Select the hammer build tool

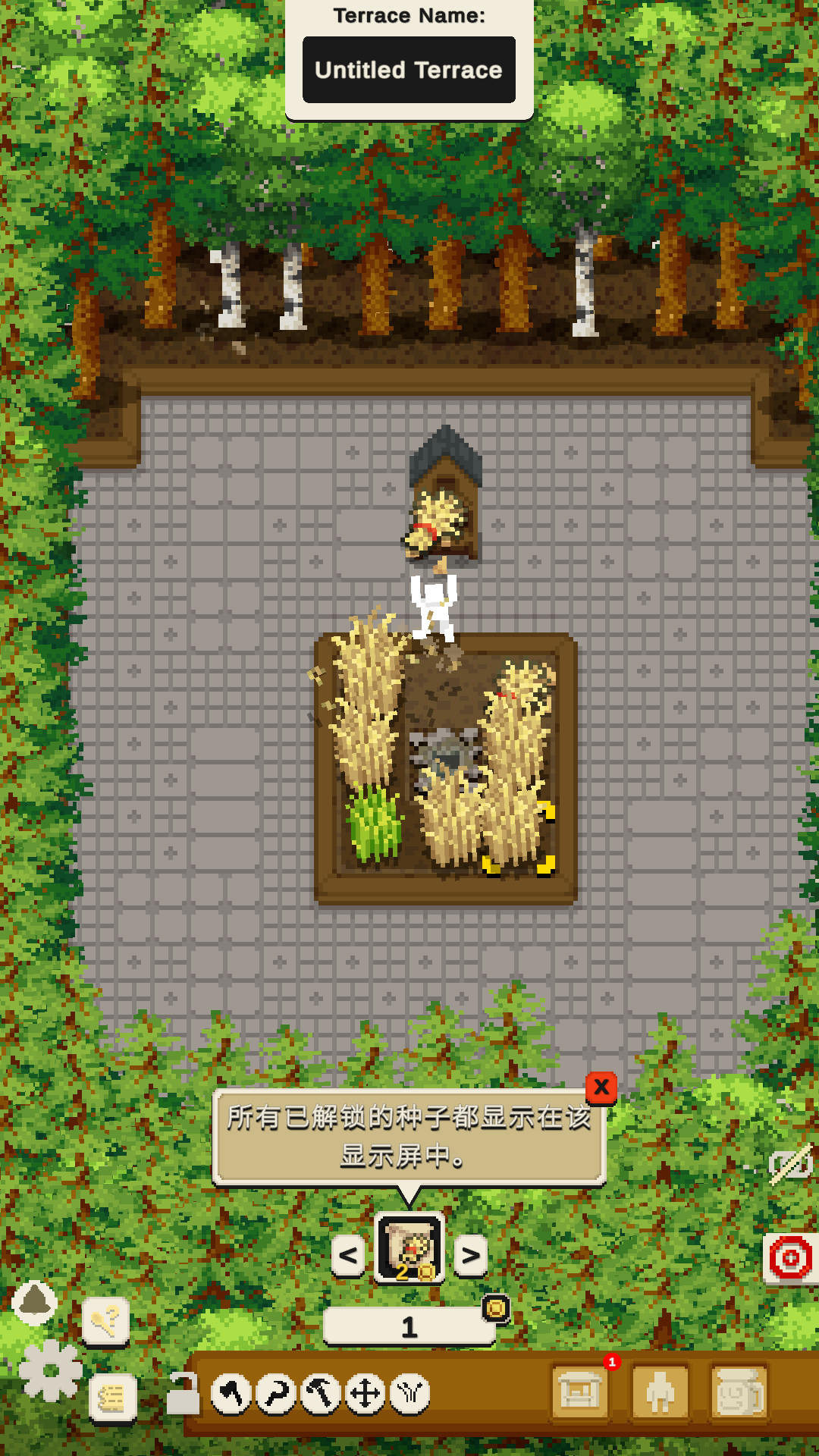pyautogui.click(x=321, y=1394)
